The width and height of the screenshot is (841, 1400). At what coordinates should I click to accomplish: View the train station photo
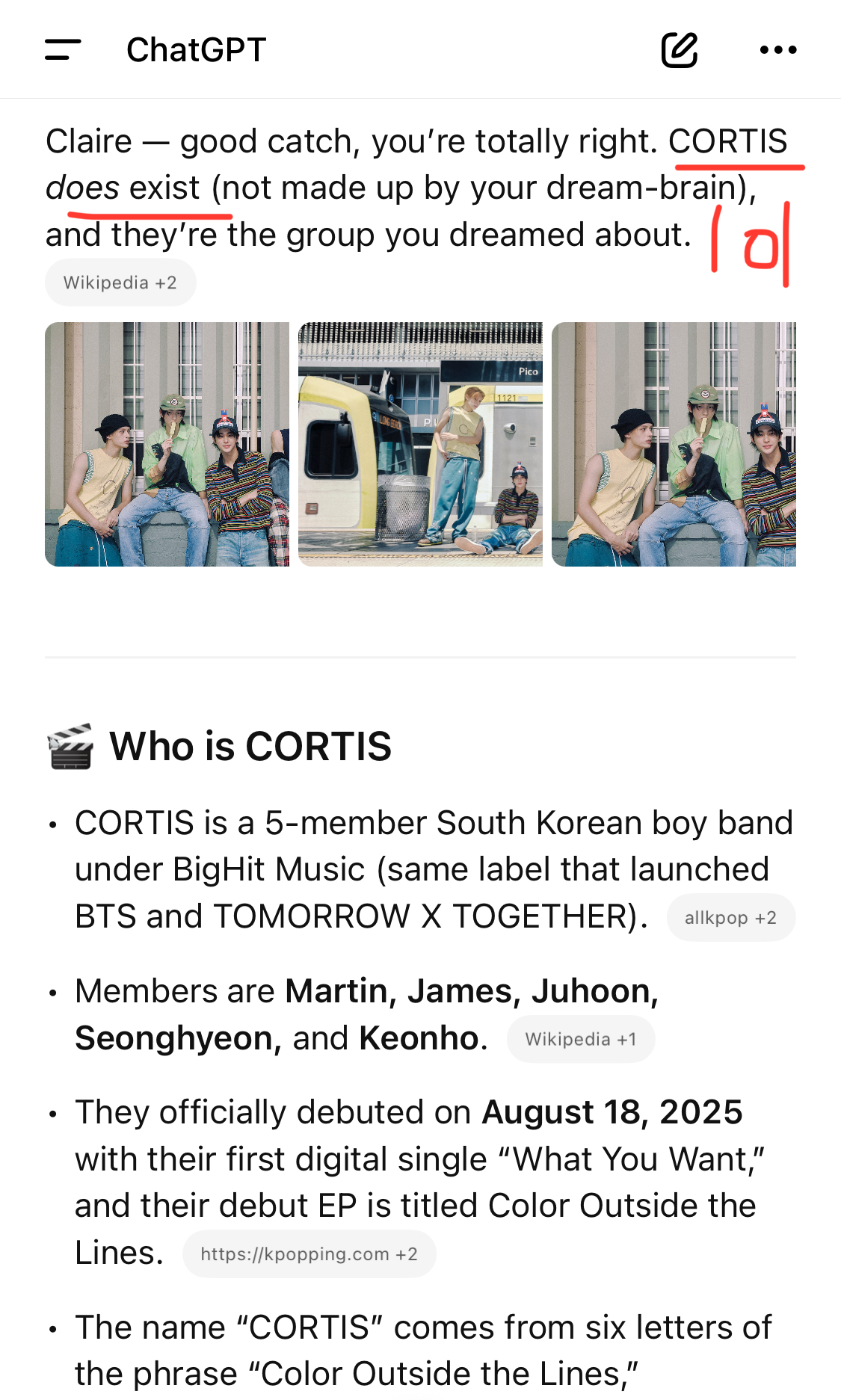tap(420, 444)
